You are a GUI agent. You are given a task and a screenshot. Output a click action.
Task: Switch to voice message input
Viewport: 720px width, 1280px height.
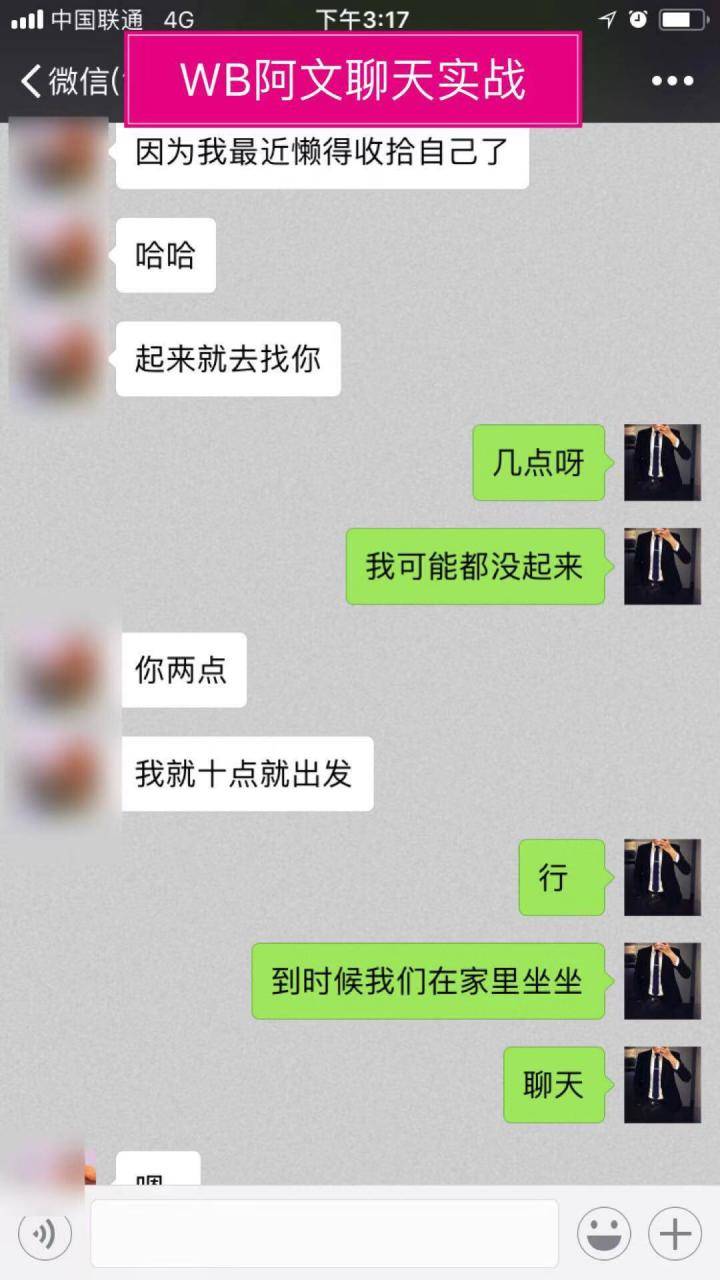(45, 1234)
